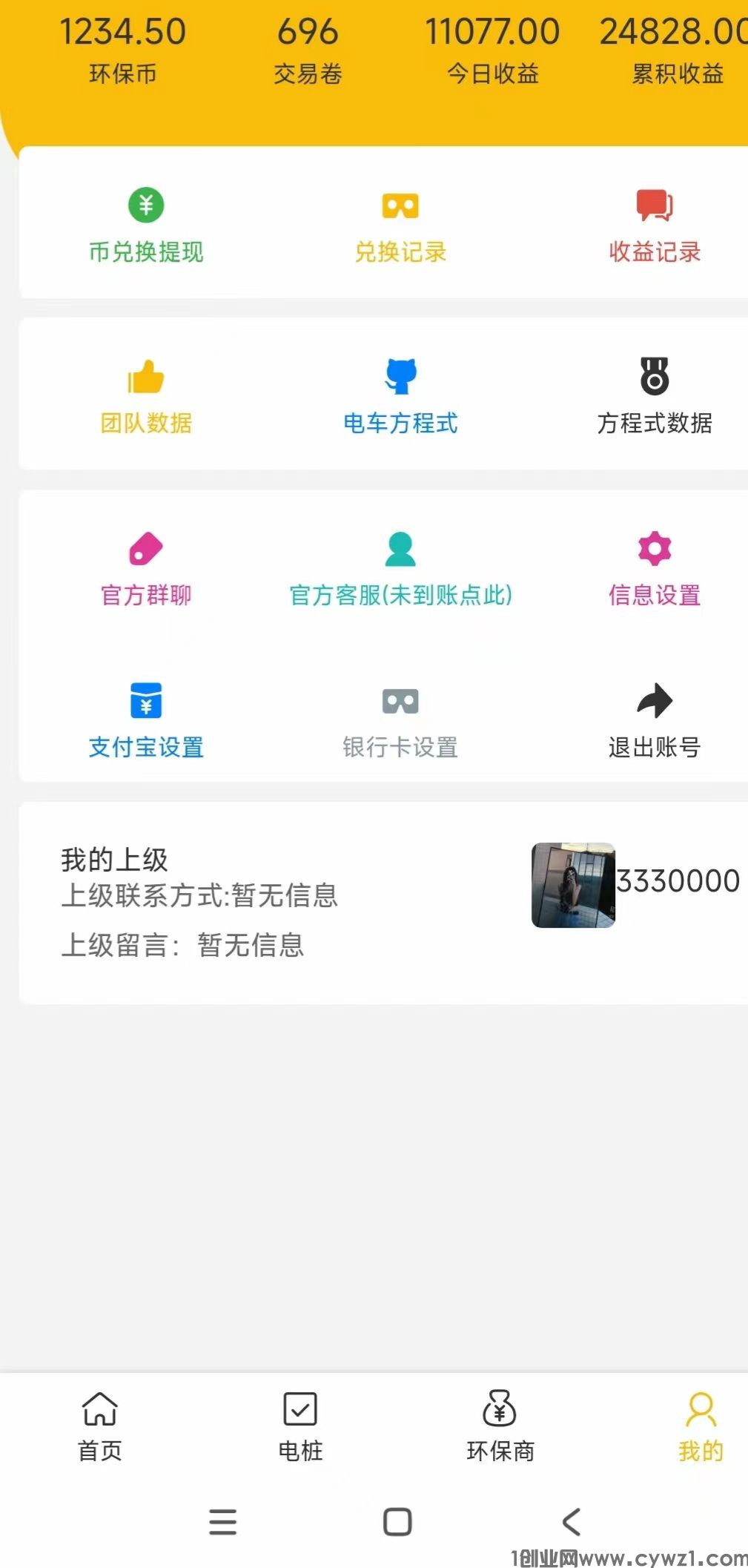Contact 官方客服 customer service

400,569
